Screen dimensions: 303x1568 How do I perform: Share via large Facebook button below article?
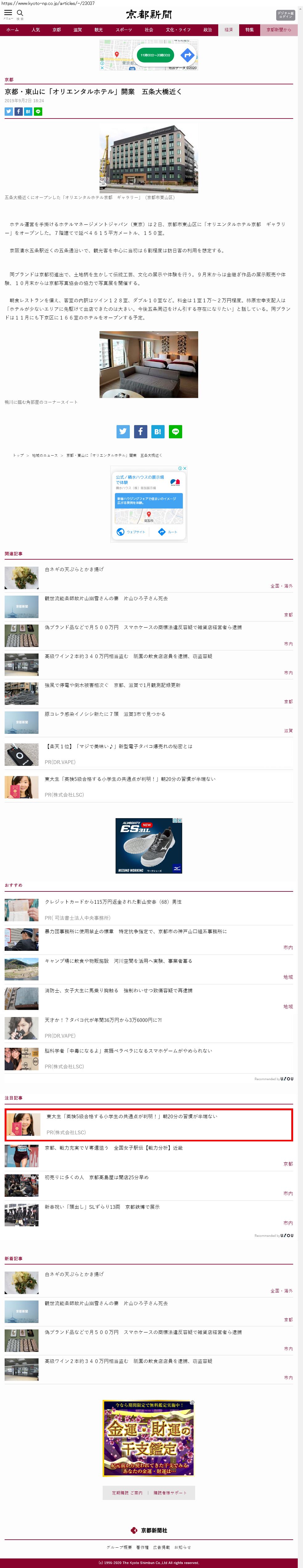(140, 432)
